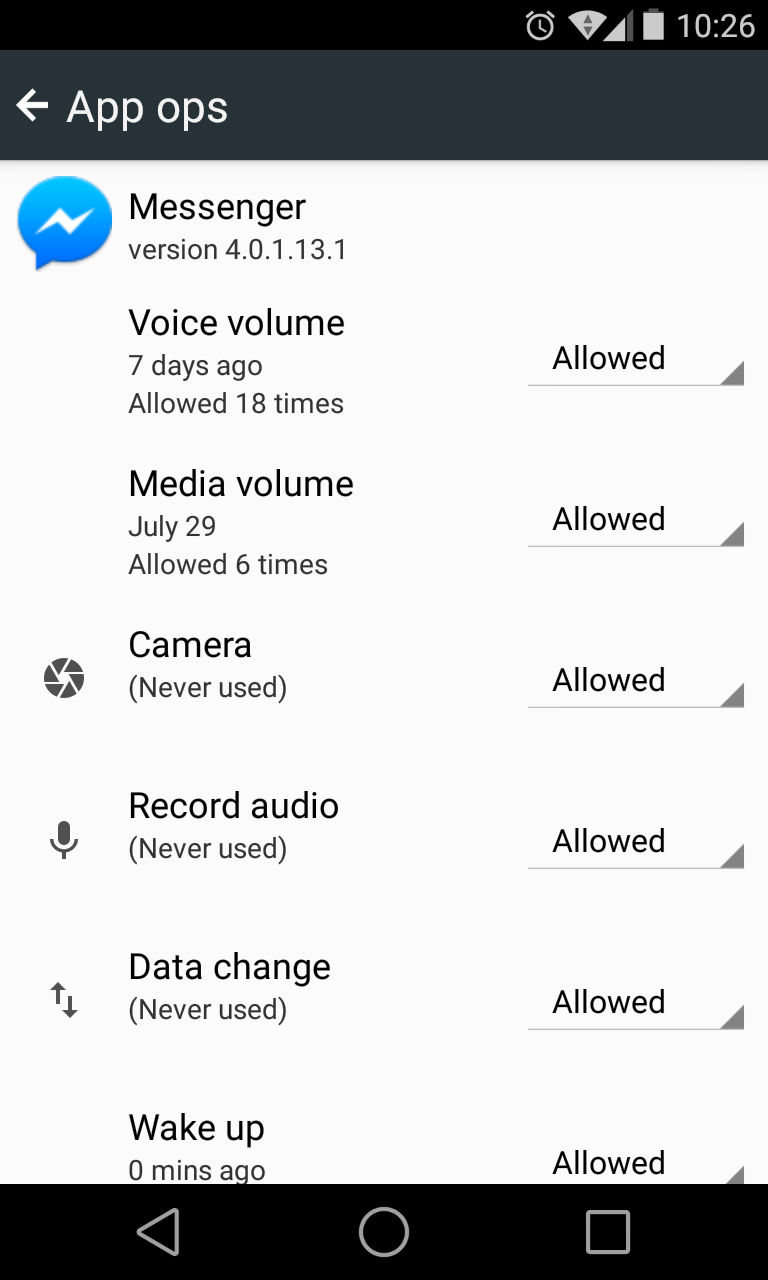Open recent apps from navigation bar
Screen dimensions: 768x1280
click(x=608, y=1232)
